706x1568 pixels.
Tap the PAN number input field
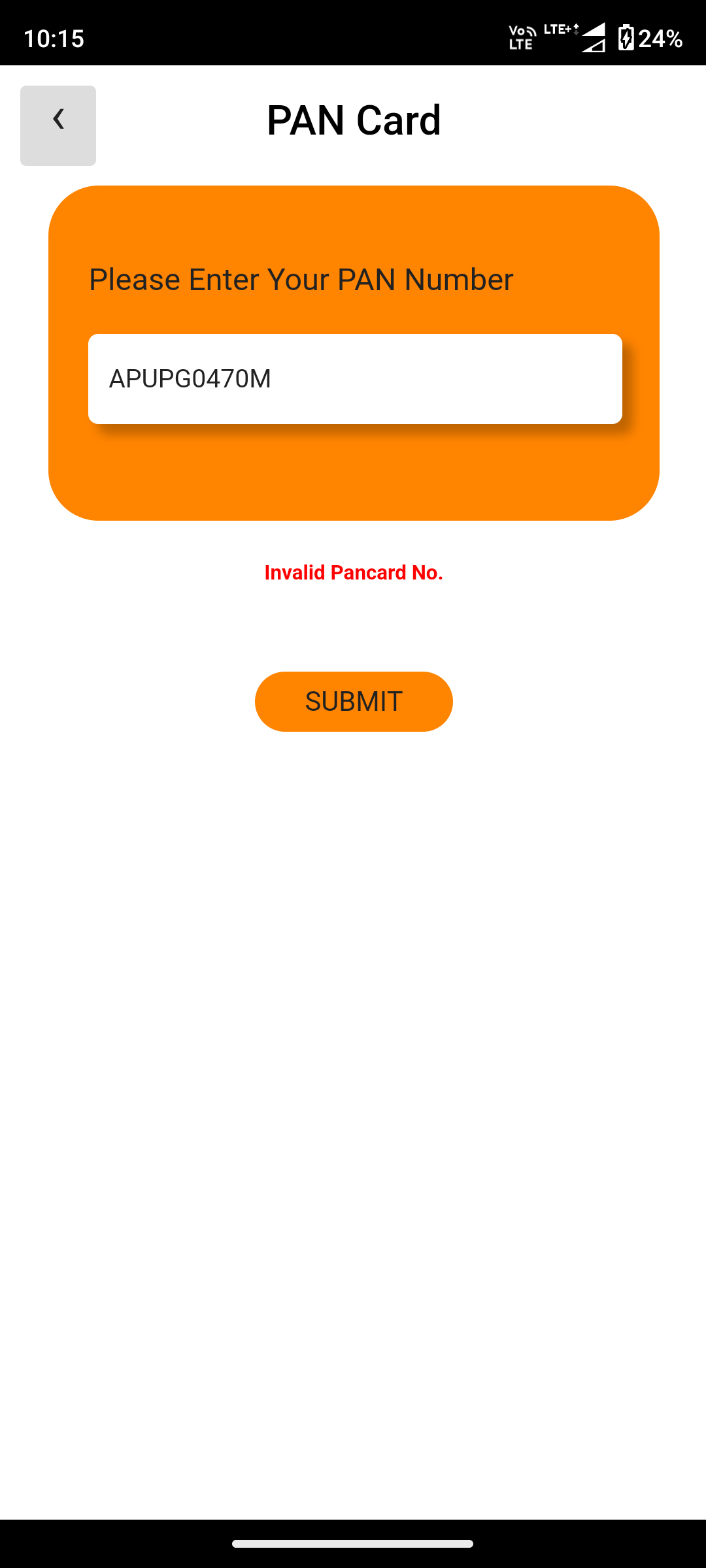(x=355, y=379)
